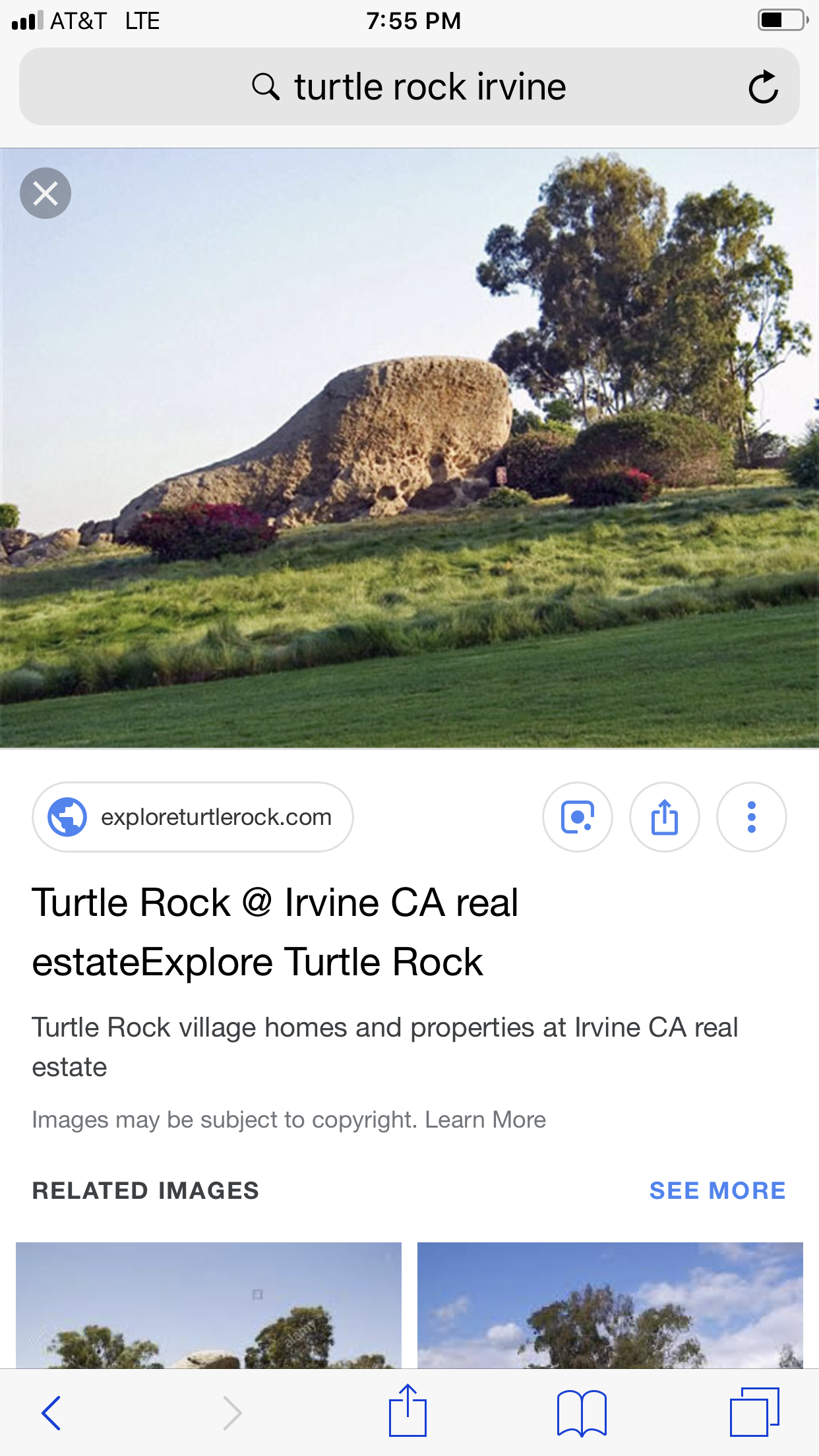The image size is (819, 1456).
Task: Open the Learn More copyright link
Action: (x=485, y=1120)
